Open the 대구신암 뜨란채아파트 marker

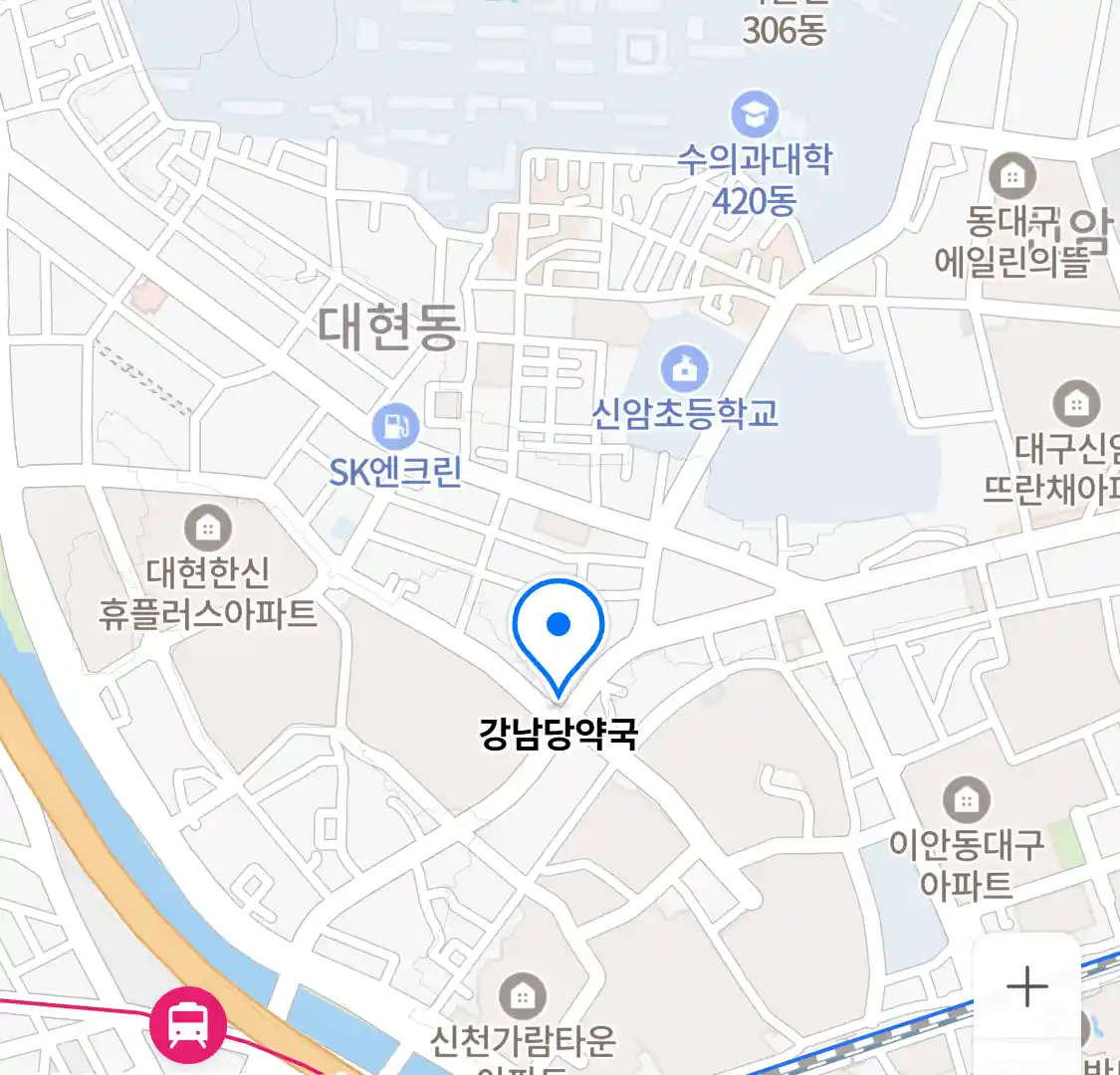(x=1075, y=404)
